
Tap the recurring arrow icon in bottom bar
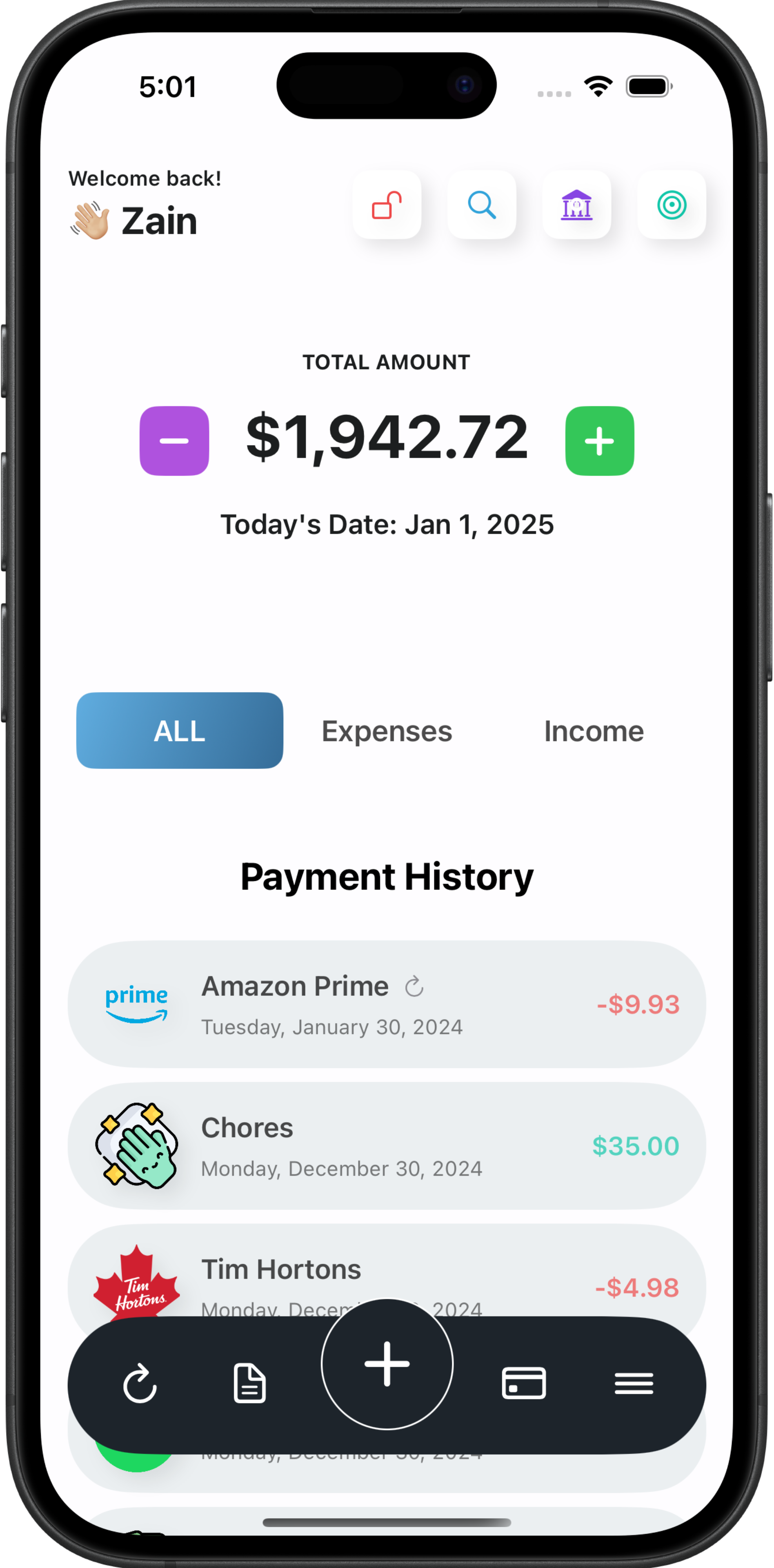point(140,1383)
